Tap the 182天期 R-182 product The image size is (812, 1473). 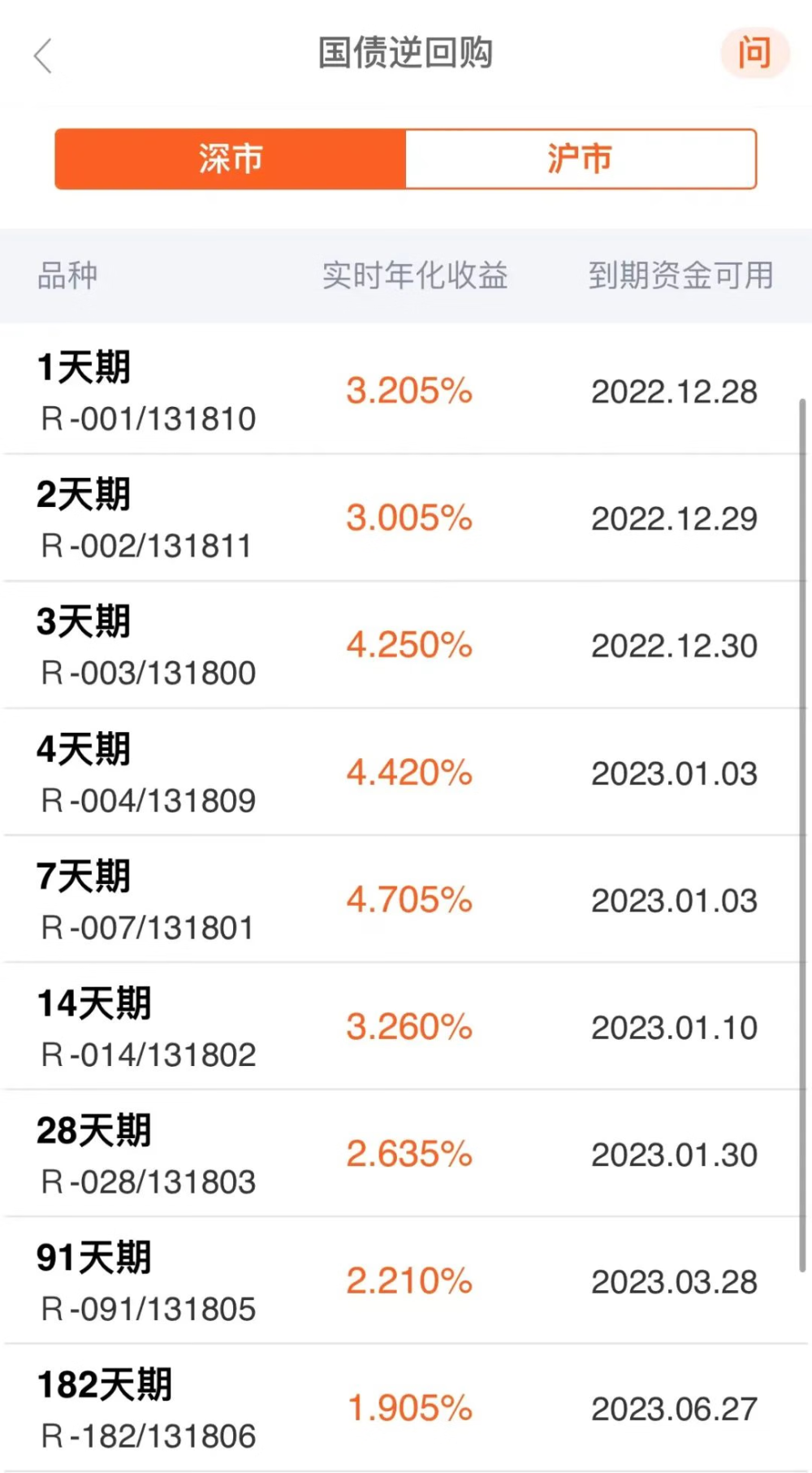click(x=146, y=1409)
